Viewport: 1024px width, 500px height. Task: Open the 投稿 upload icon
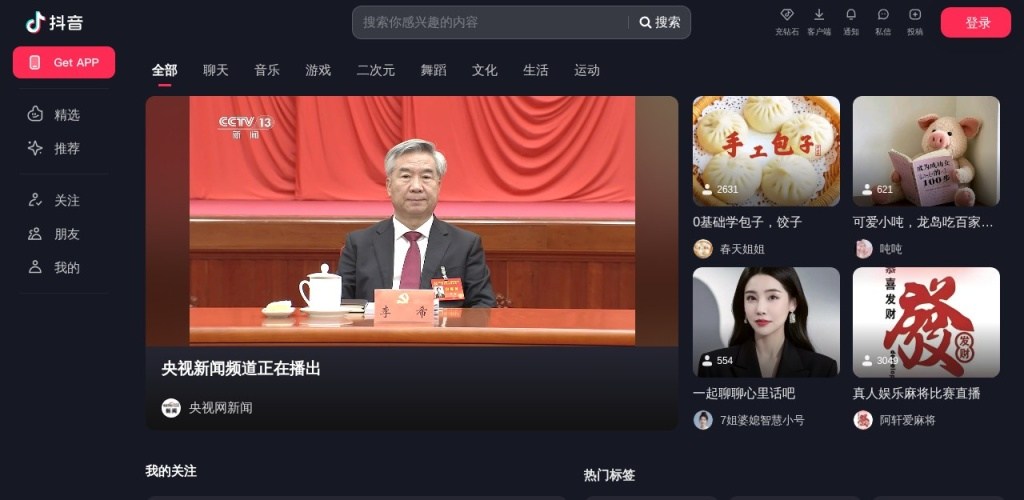915,21
